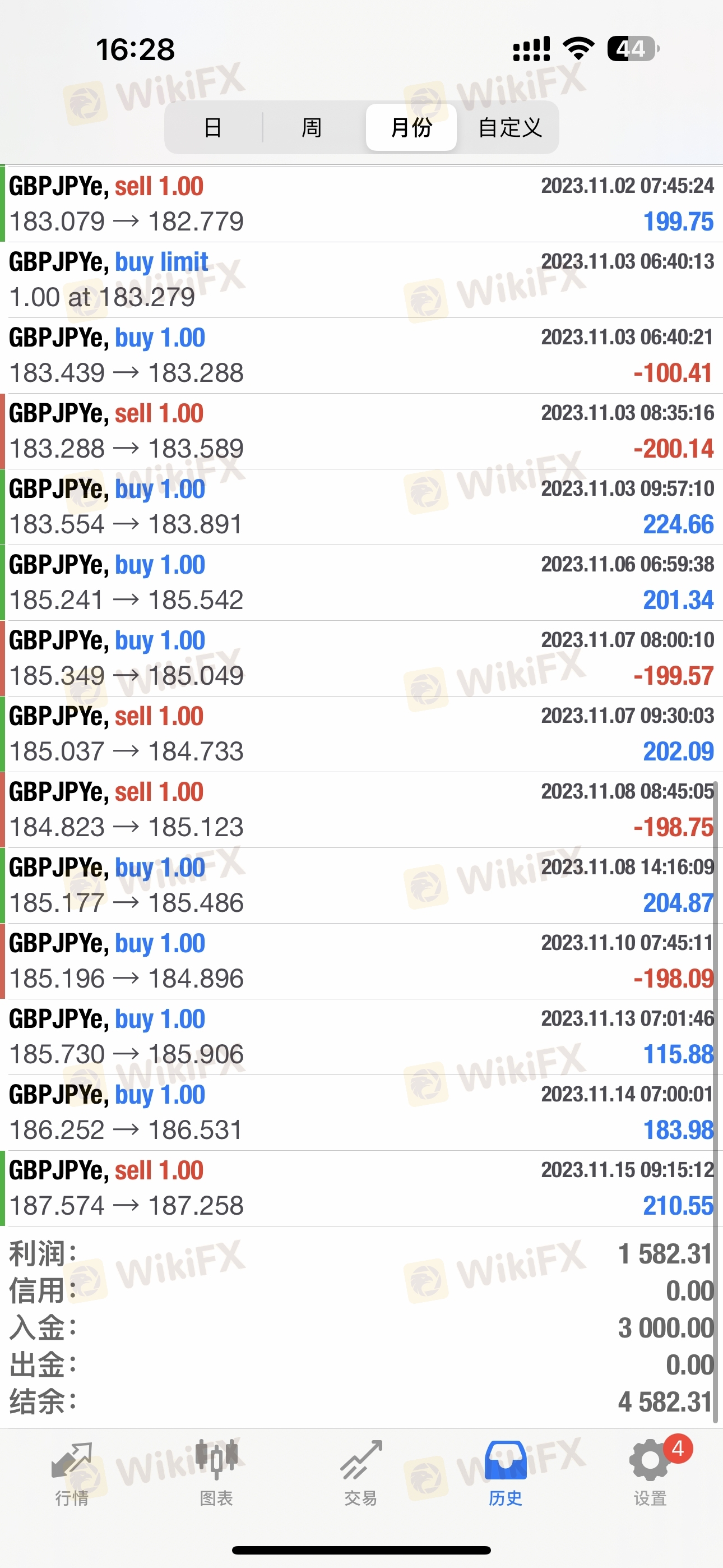
Task: Expand the buy trade losing -100.41
Action: 361,356
